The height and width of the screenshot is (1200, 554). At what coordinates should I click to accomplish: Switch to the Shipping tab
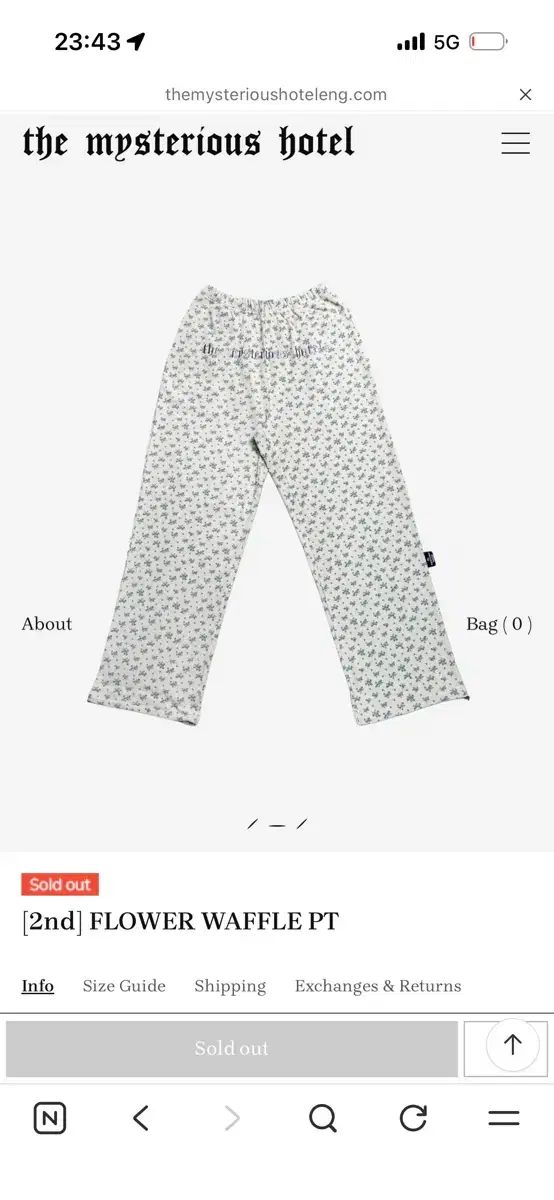pos(230,986)
